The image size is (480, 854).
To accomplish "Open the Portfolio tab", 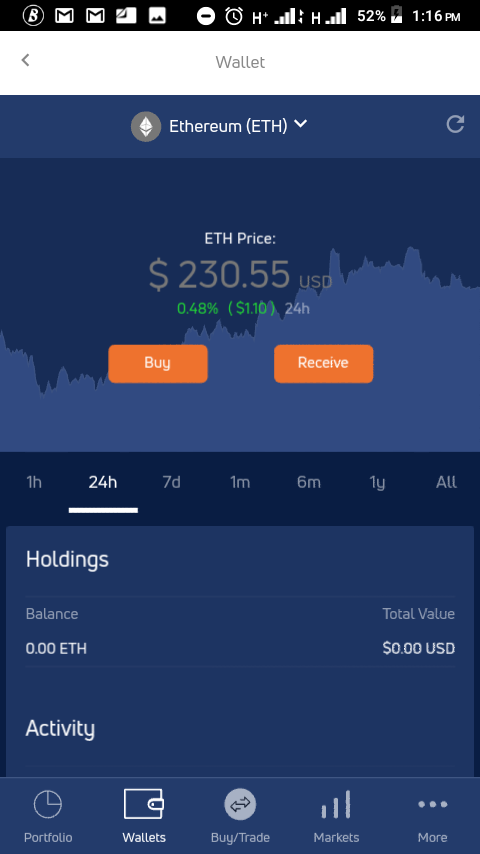I will 48,816.
